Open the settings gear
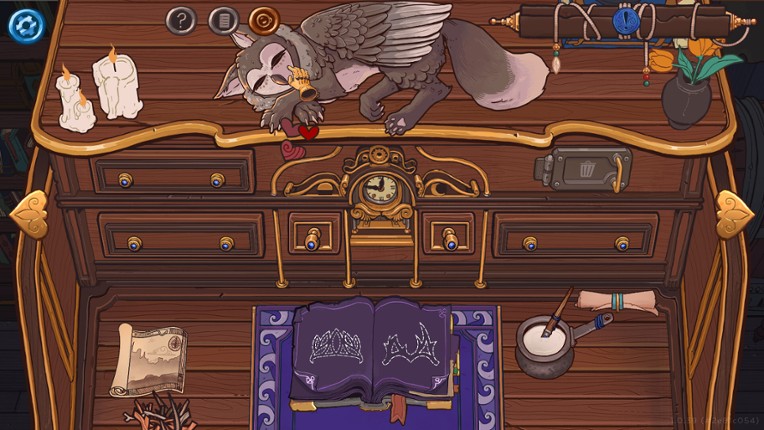The image size is (764, 430). coord(26,25)
